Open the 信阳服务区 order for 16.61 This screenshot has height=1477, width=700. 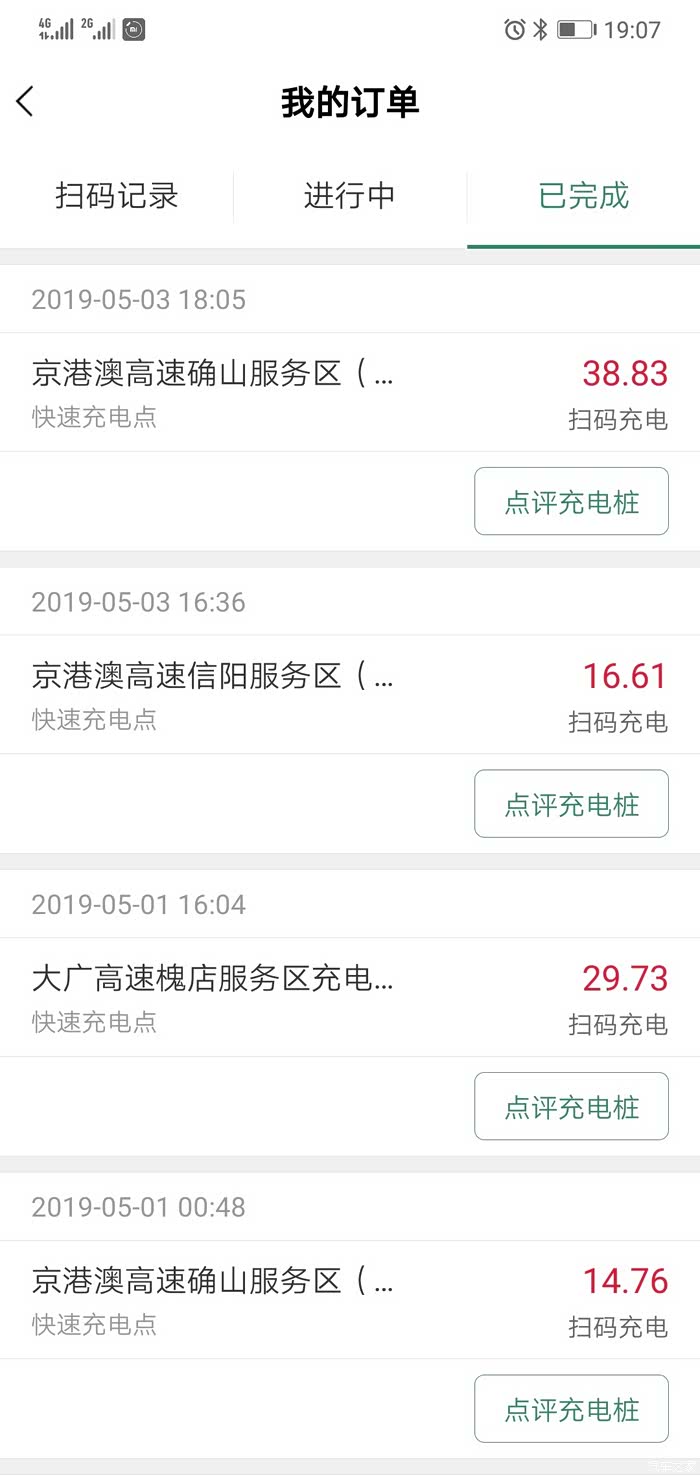pyautogui.click(x=349, y=694)
